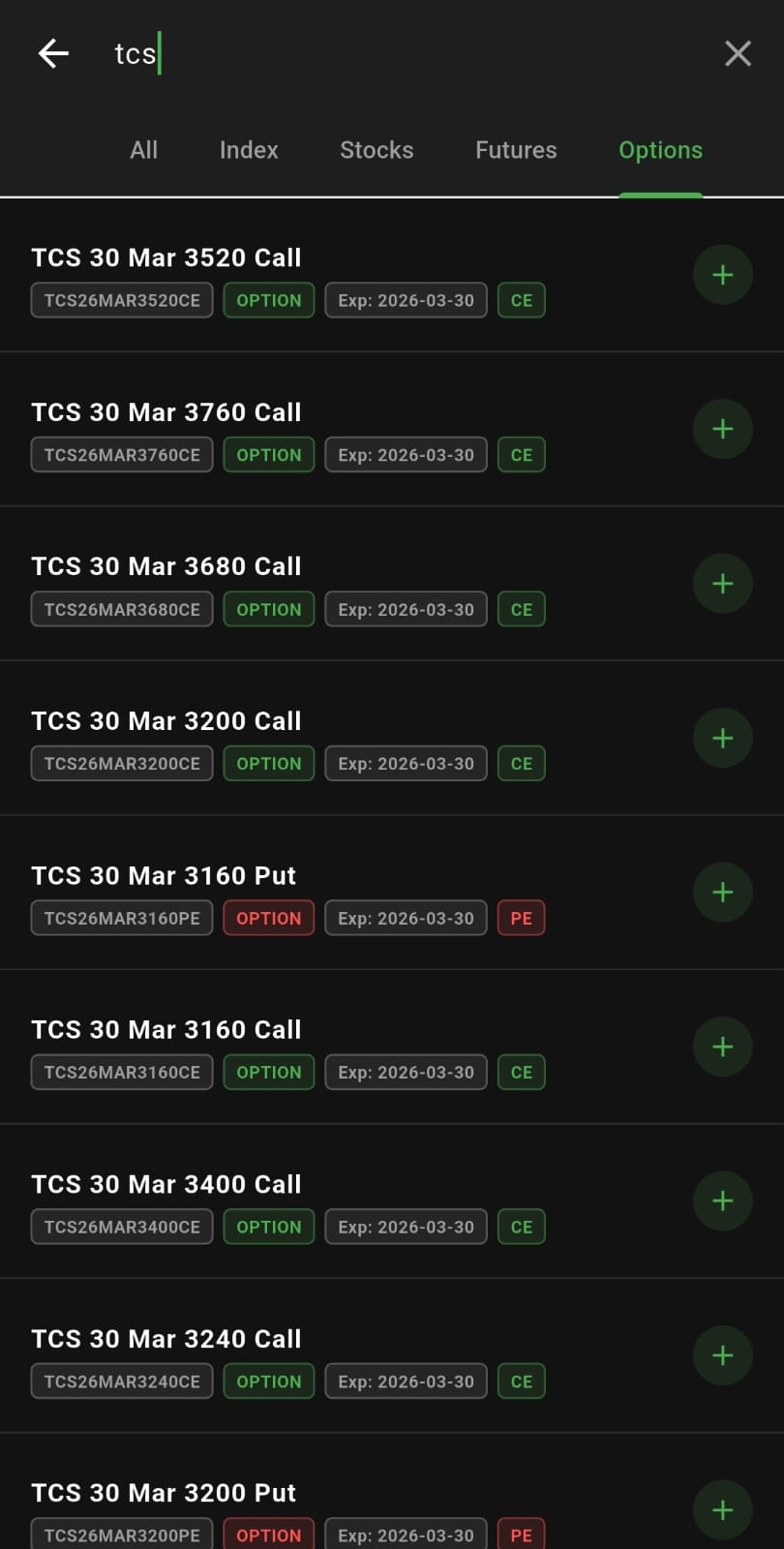Add TCS 30 Mar 3160 Put to watchlist
The width and height of the screenshot is (784, 1549).
click(722, 892)
